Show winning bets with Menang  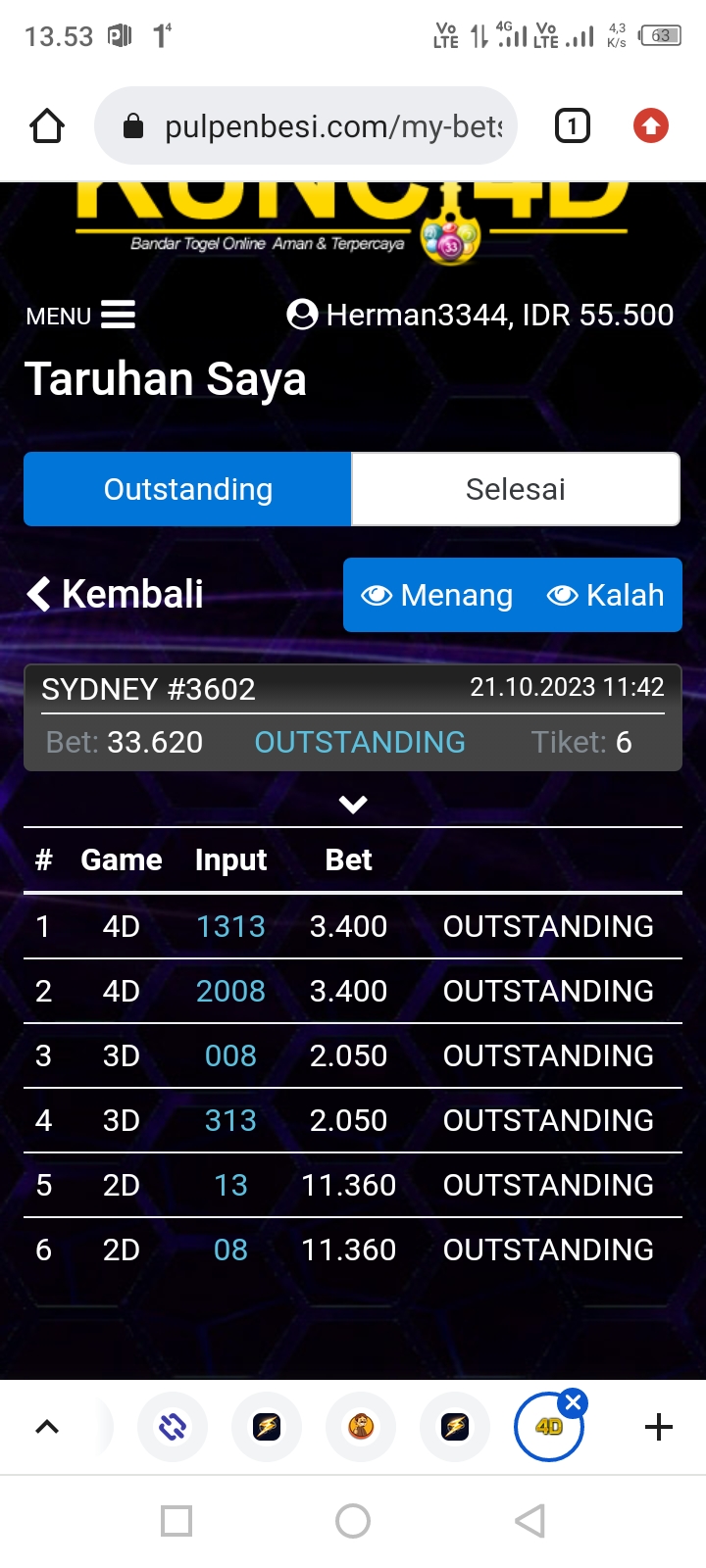point(437,595)
